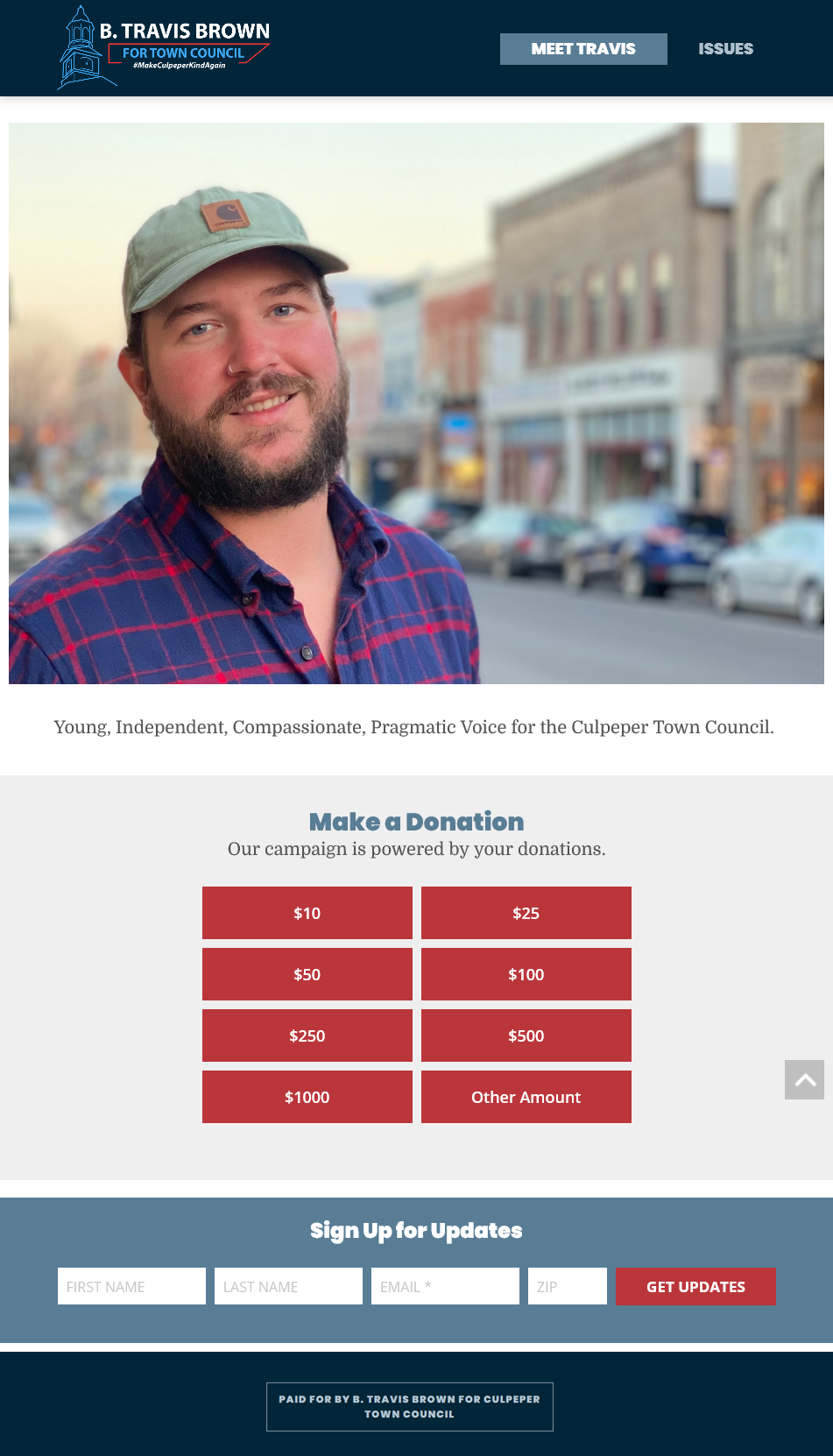Focus the First Name field
The image size is (833, 1456).
click(131, 1286)
